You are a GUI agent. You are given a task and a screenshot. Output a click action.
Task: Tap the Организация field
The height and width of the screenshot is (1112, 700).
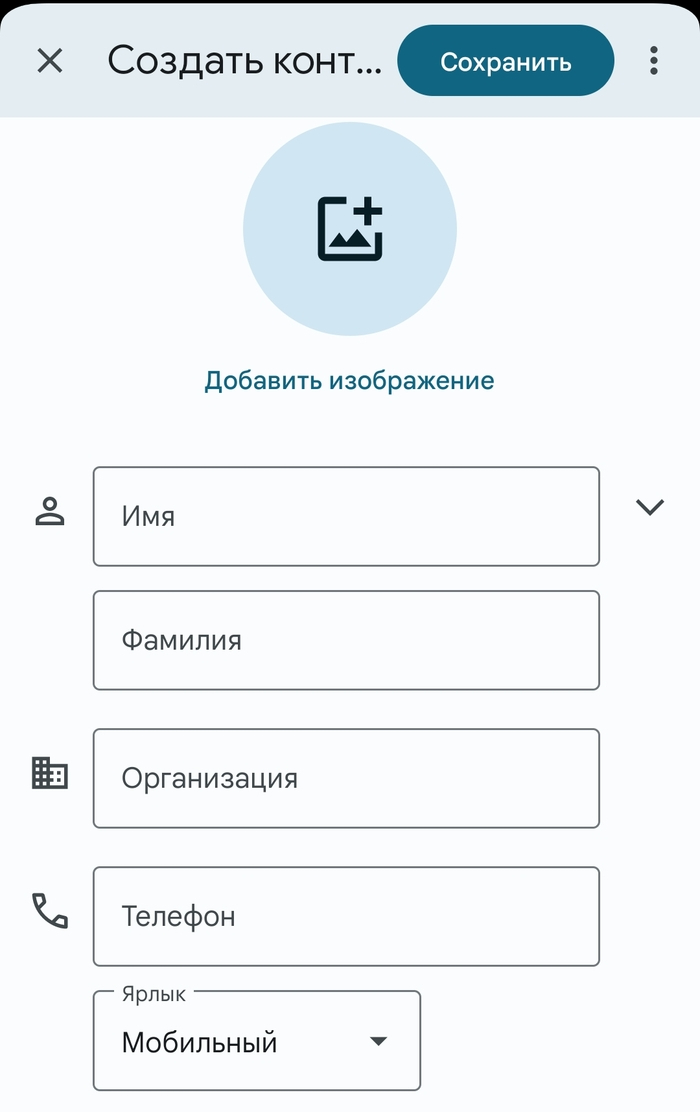coord(346,778)
